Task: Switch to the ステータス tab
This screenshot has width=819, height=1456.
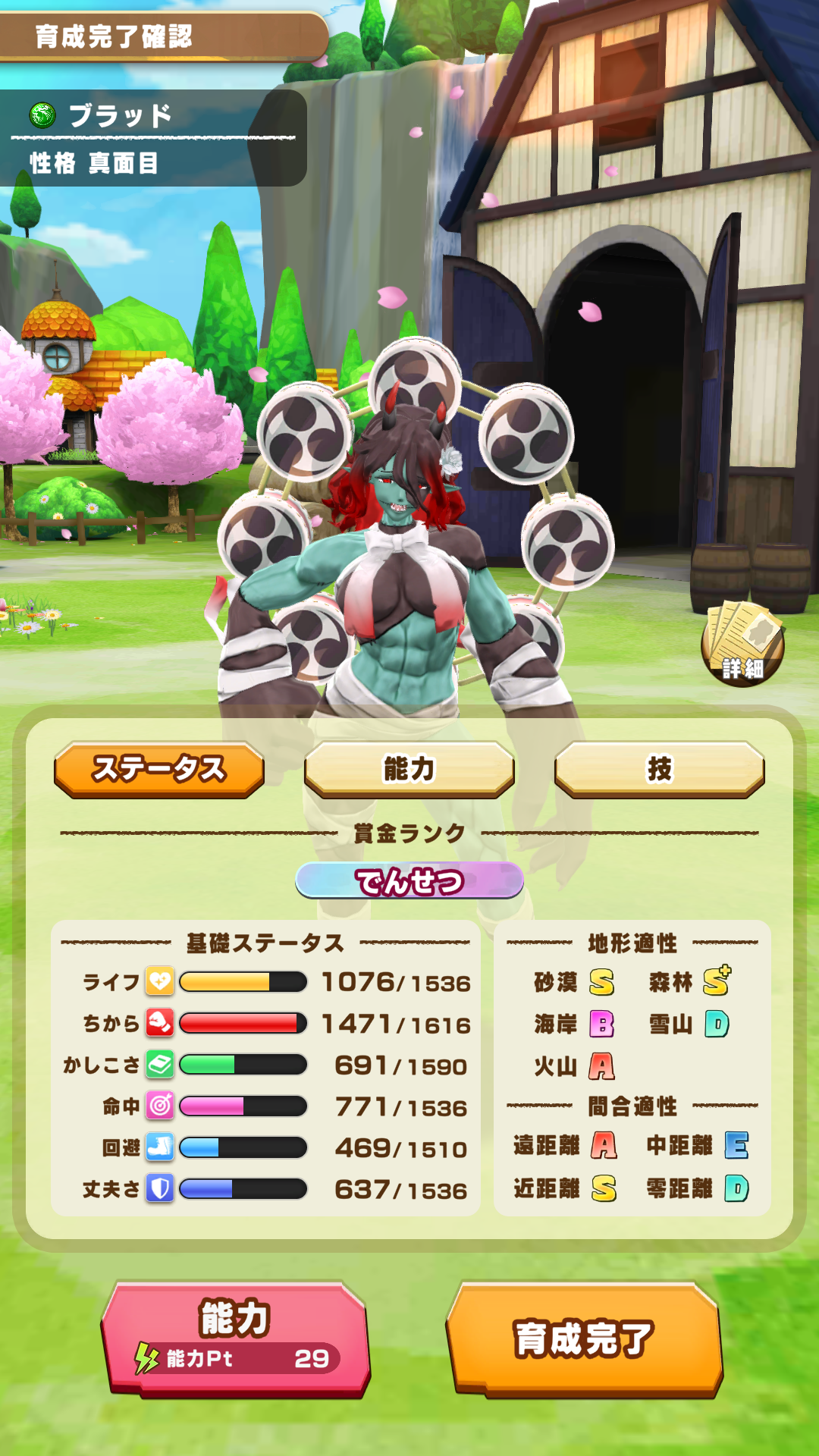Action: pyautogui.click(x=159, y=769)
